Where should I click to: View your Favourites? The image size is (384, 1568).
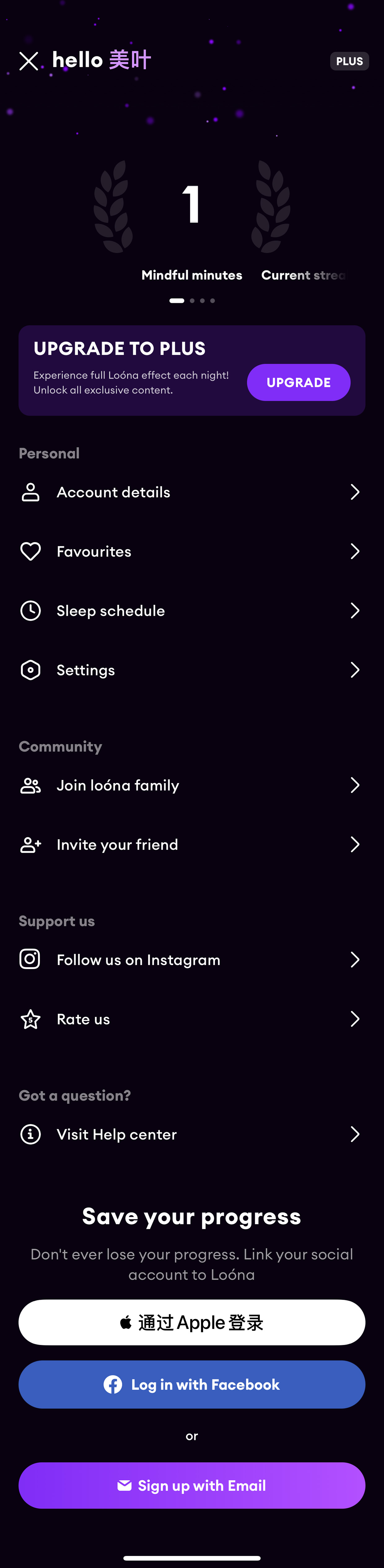point(191,551)
